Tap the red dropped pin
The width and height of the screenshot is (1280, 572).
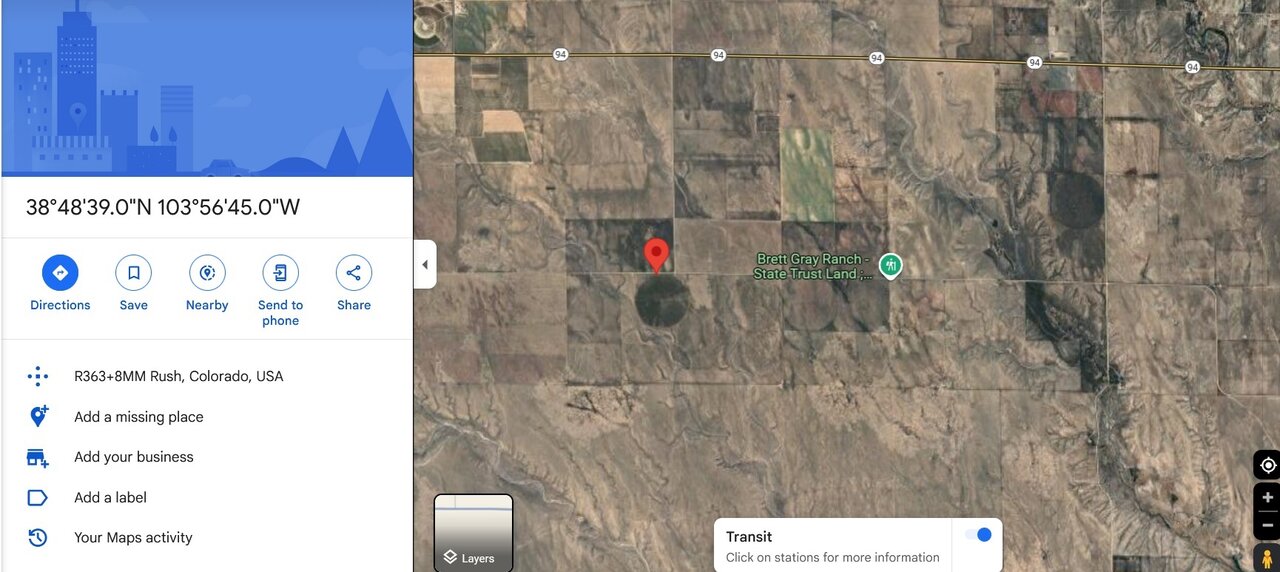656,255
